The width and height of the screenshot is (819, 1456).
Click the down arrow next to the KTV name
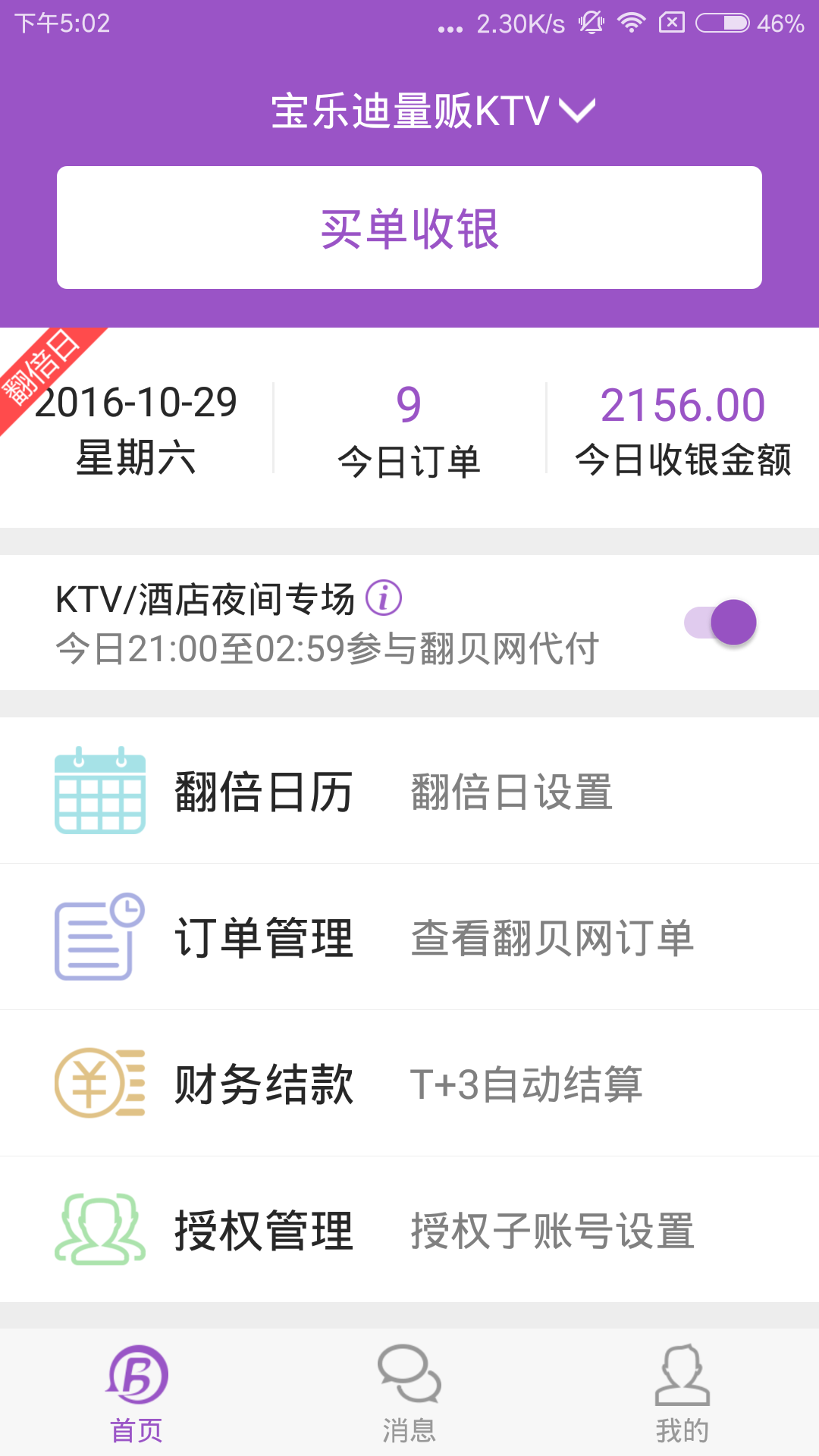coord(578,111)
